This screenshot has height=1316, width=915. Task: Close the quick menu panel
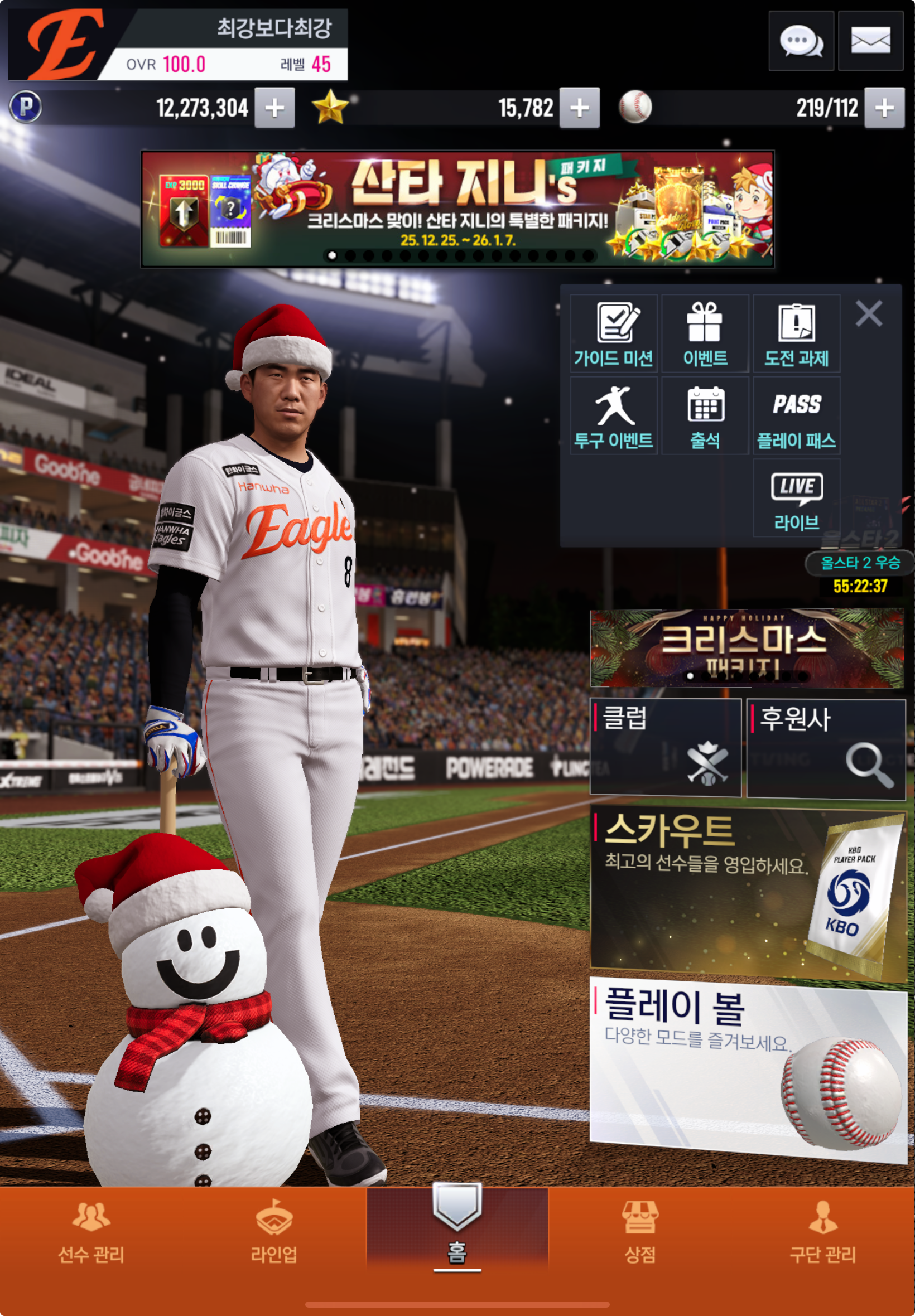[x=868, y=314]
